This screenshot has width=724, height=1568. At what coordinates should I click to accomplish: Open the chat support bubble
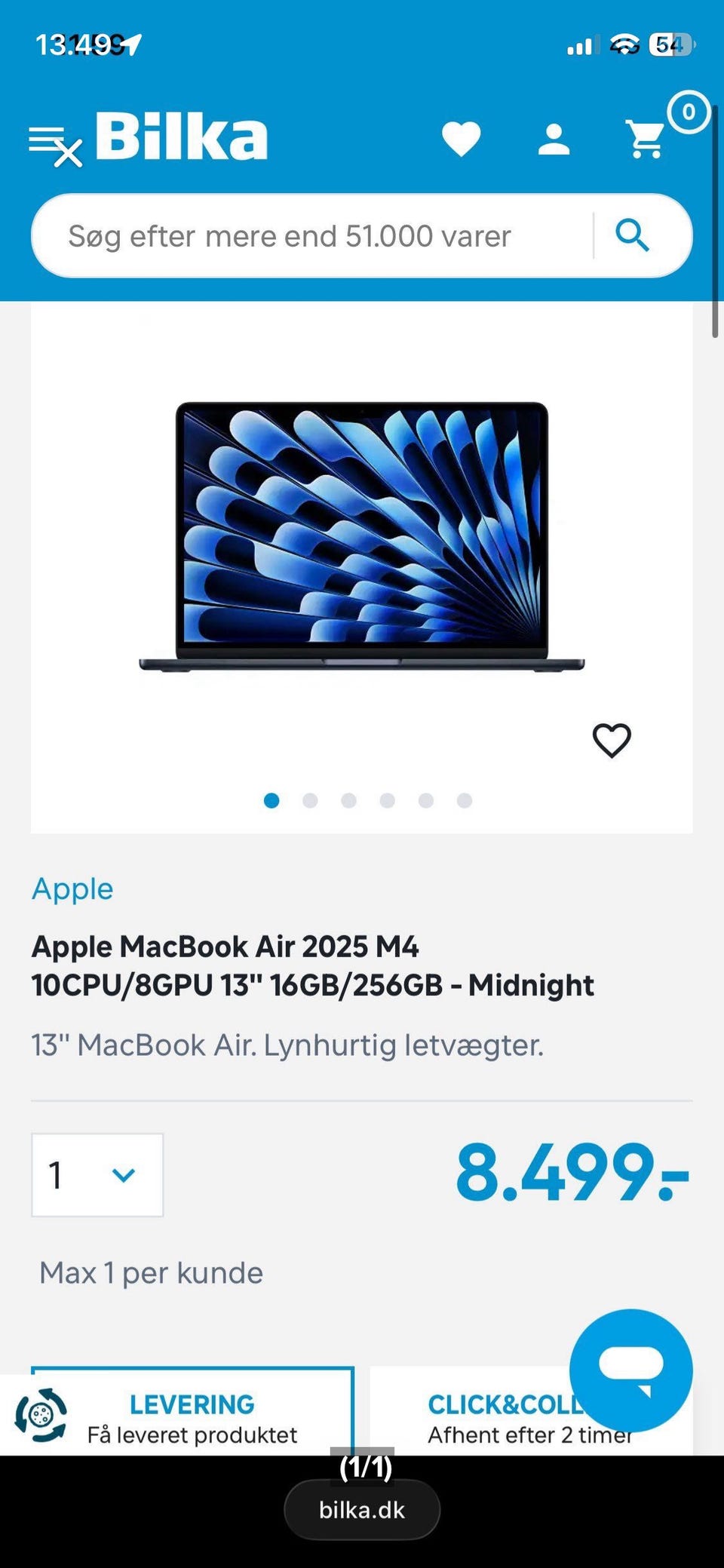630,1369
